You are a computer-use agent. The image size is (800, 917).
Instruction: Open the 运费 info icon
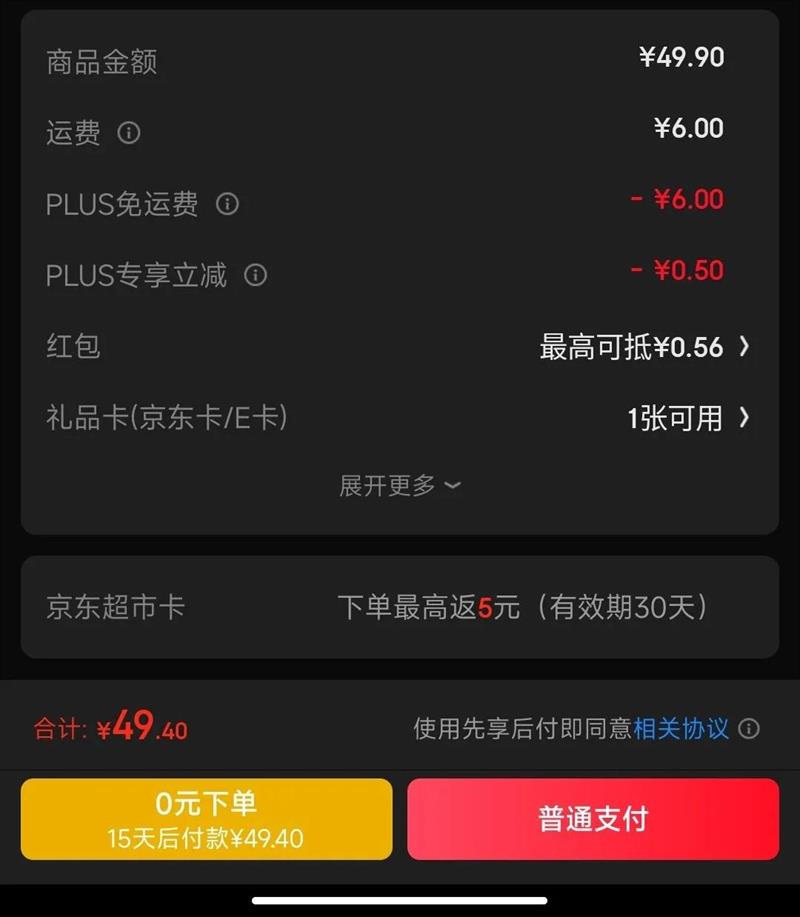(129, 132)
